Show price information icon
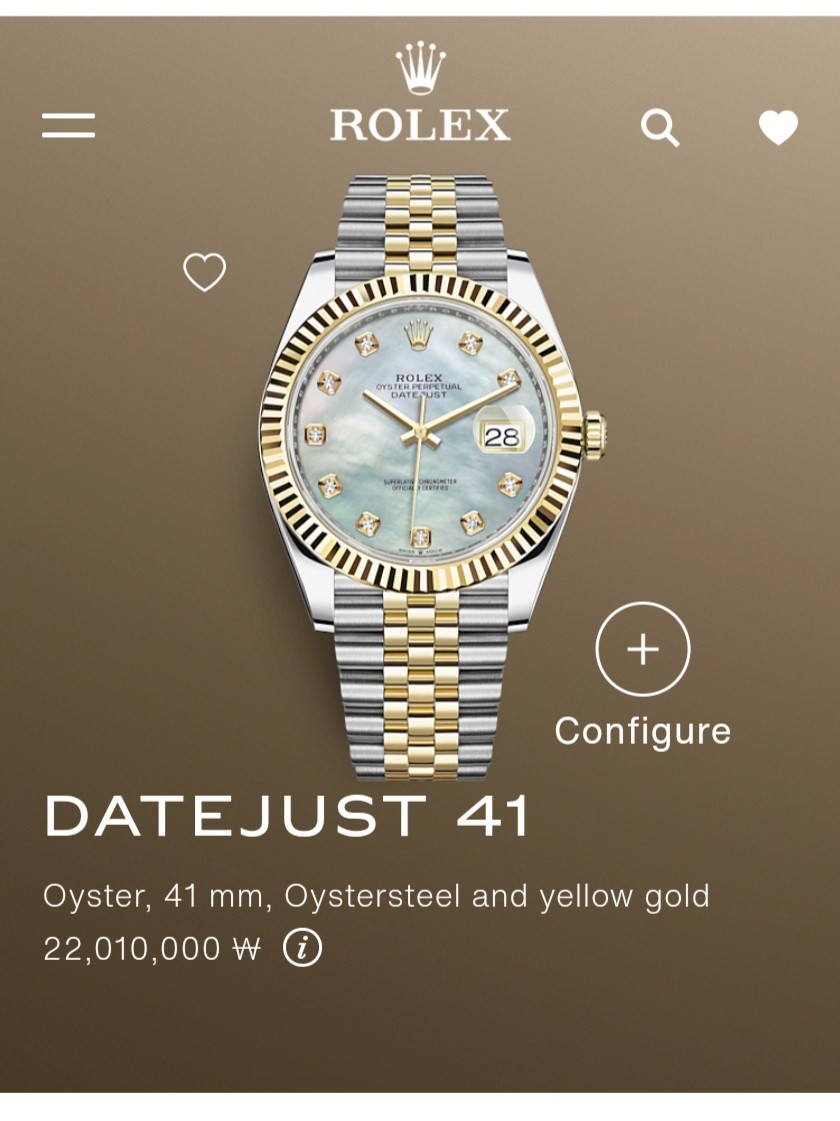 point(302,947)
